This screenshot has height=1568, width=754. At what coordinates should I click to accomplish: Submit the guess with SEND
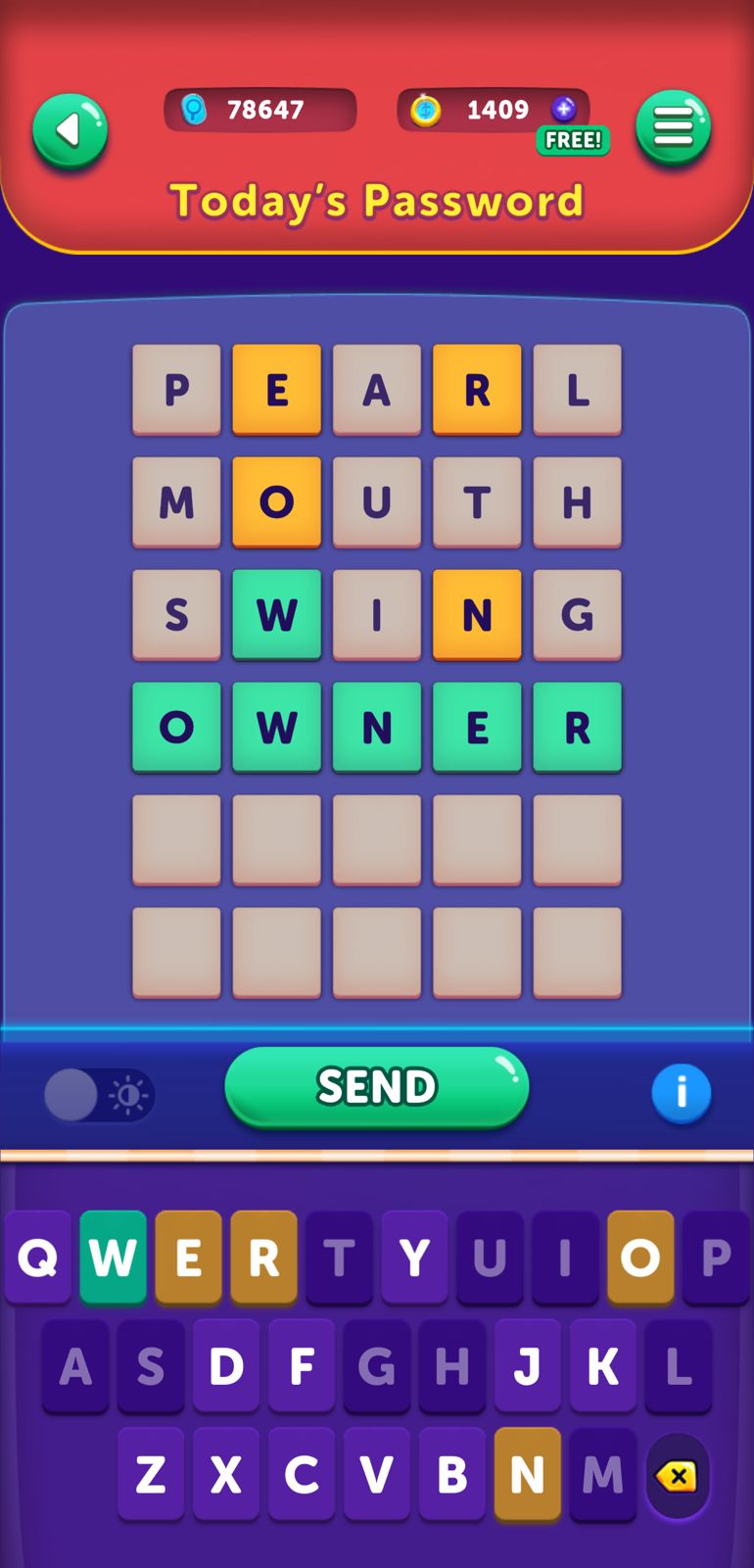tap(377, 1086)
